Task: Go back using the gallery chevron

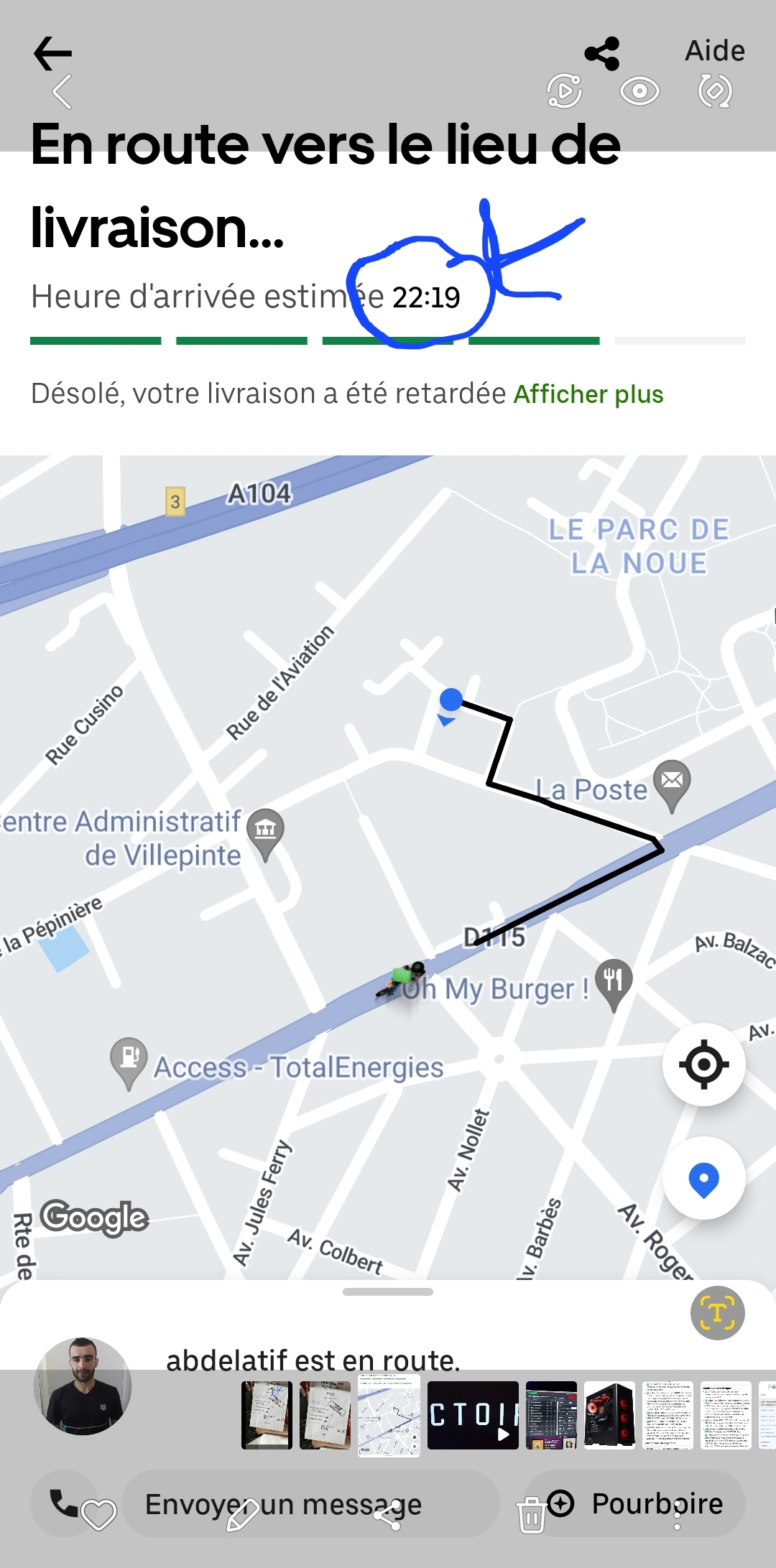Action: click(x=63, y=92)
